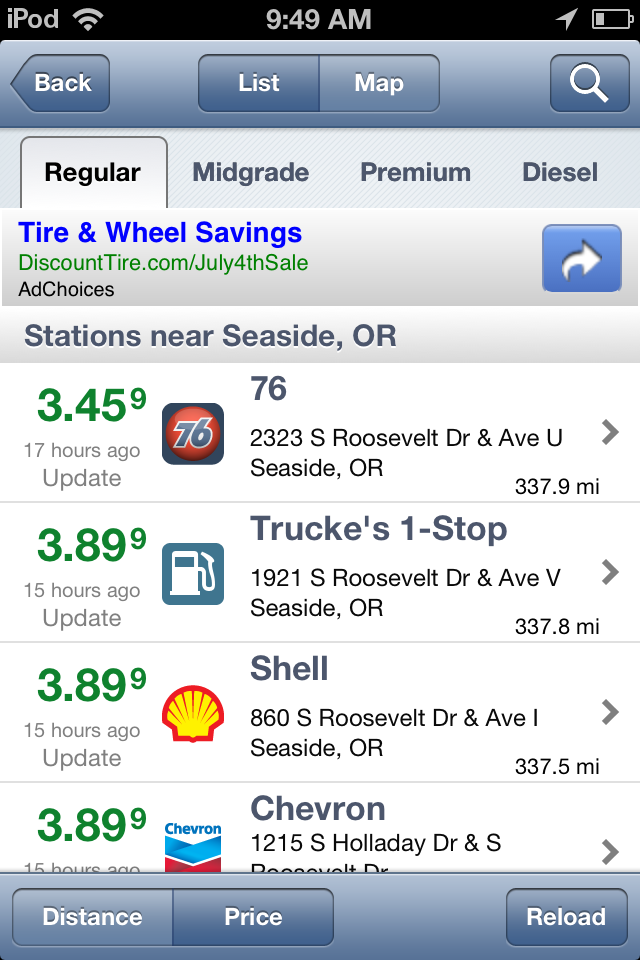Select the Regular fuel tab
The height and width of the screenshot is (960, 640).
[93, 172]
